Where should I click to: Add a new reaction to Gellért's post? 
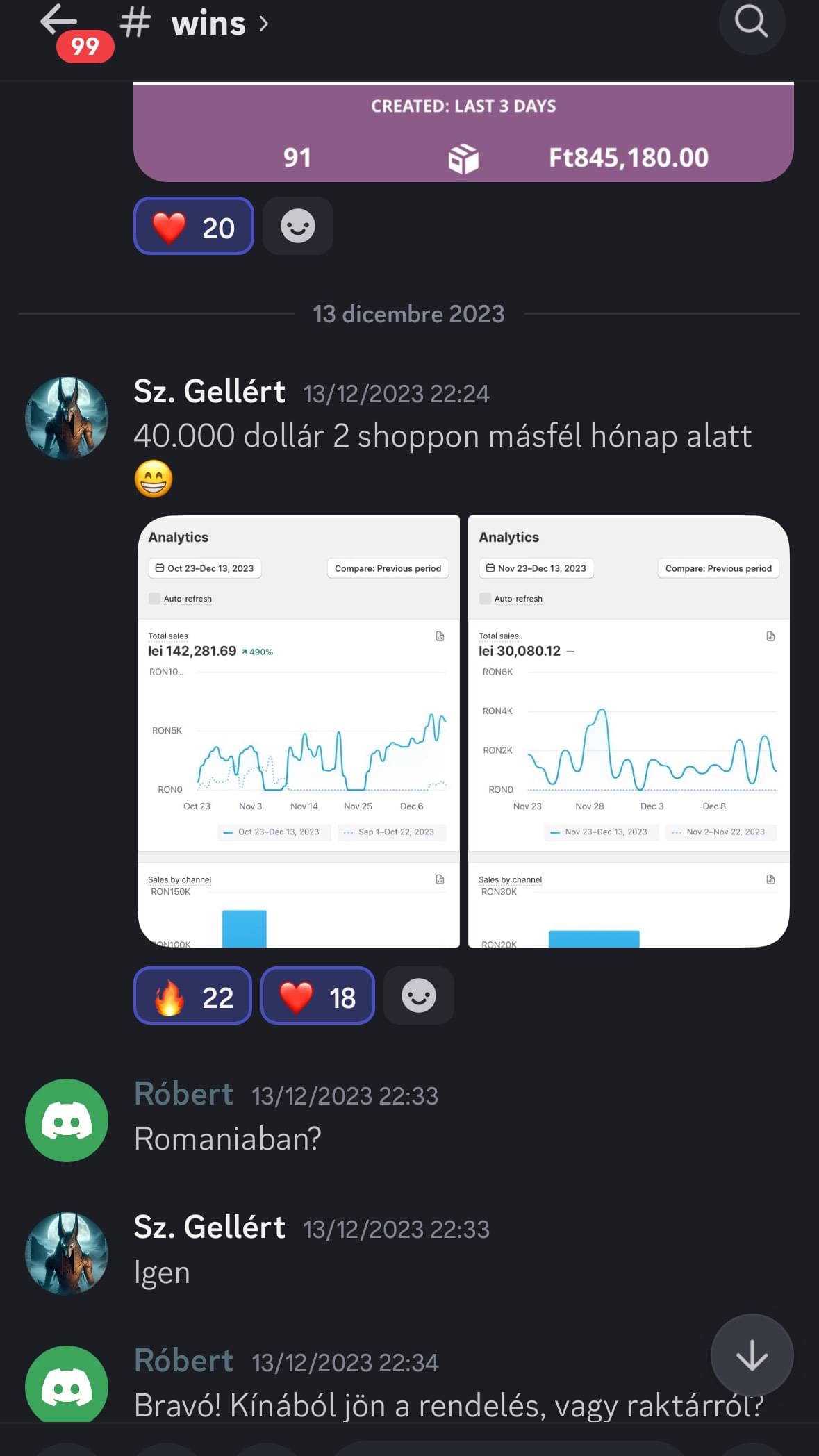tap(419, 996)
